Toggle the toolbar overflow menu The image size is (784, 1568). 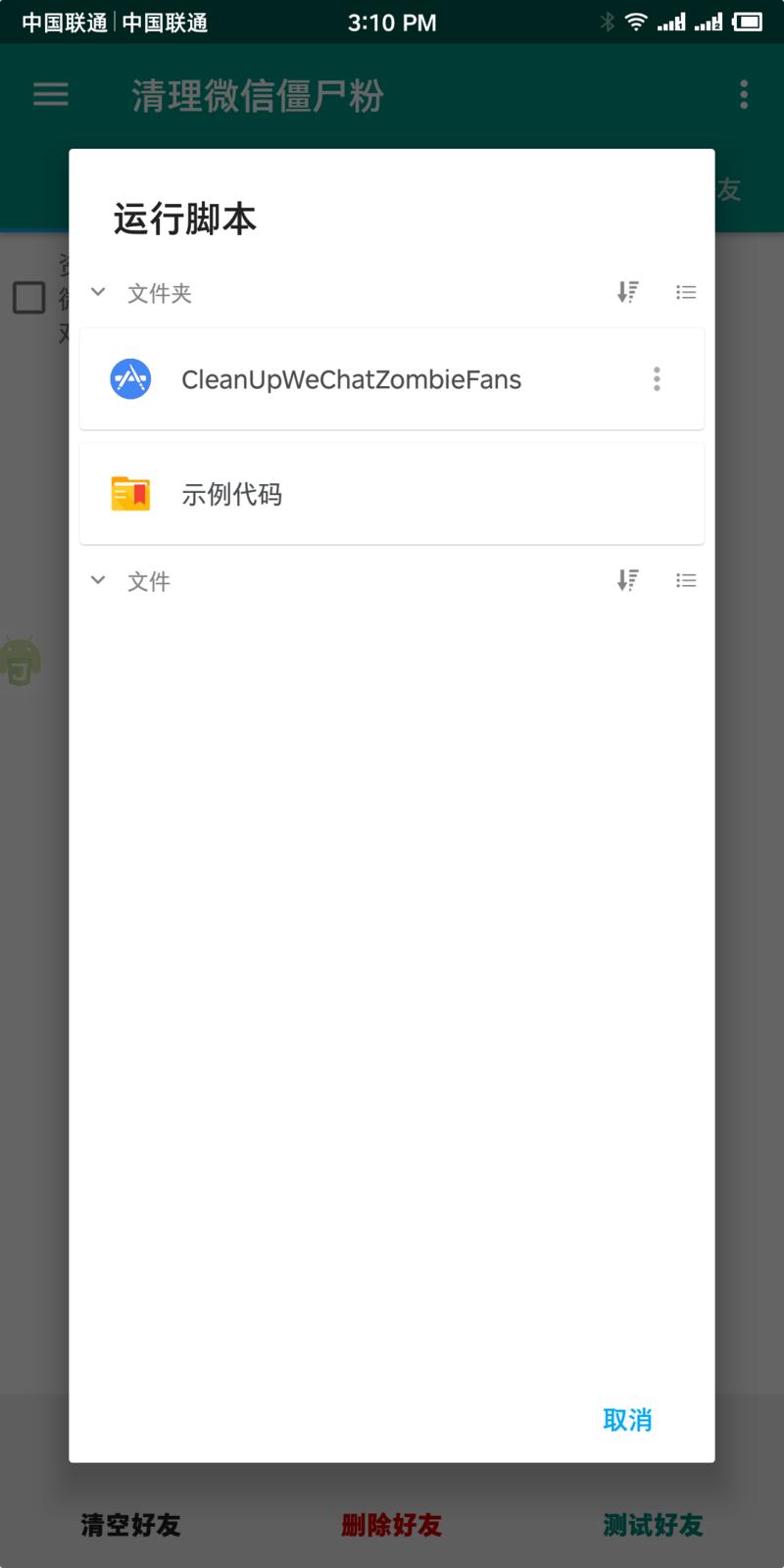coord(744,94)
